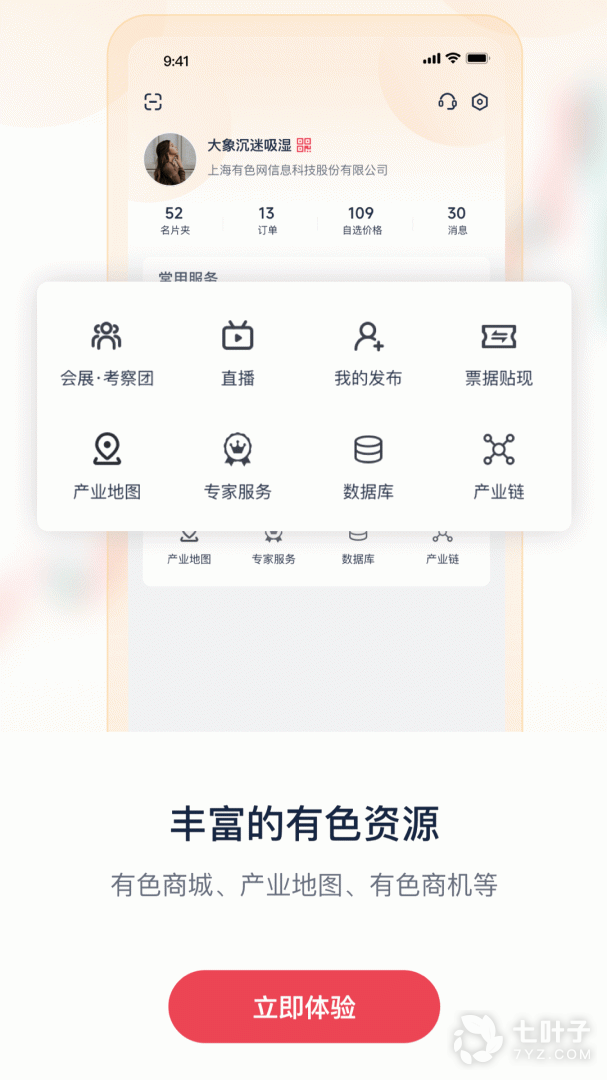Viewport: 607px width, 1080px height.
Task: Tap the 立即体验 button
Action: tap(304, 1007)
